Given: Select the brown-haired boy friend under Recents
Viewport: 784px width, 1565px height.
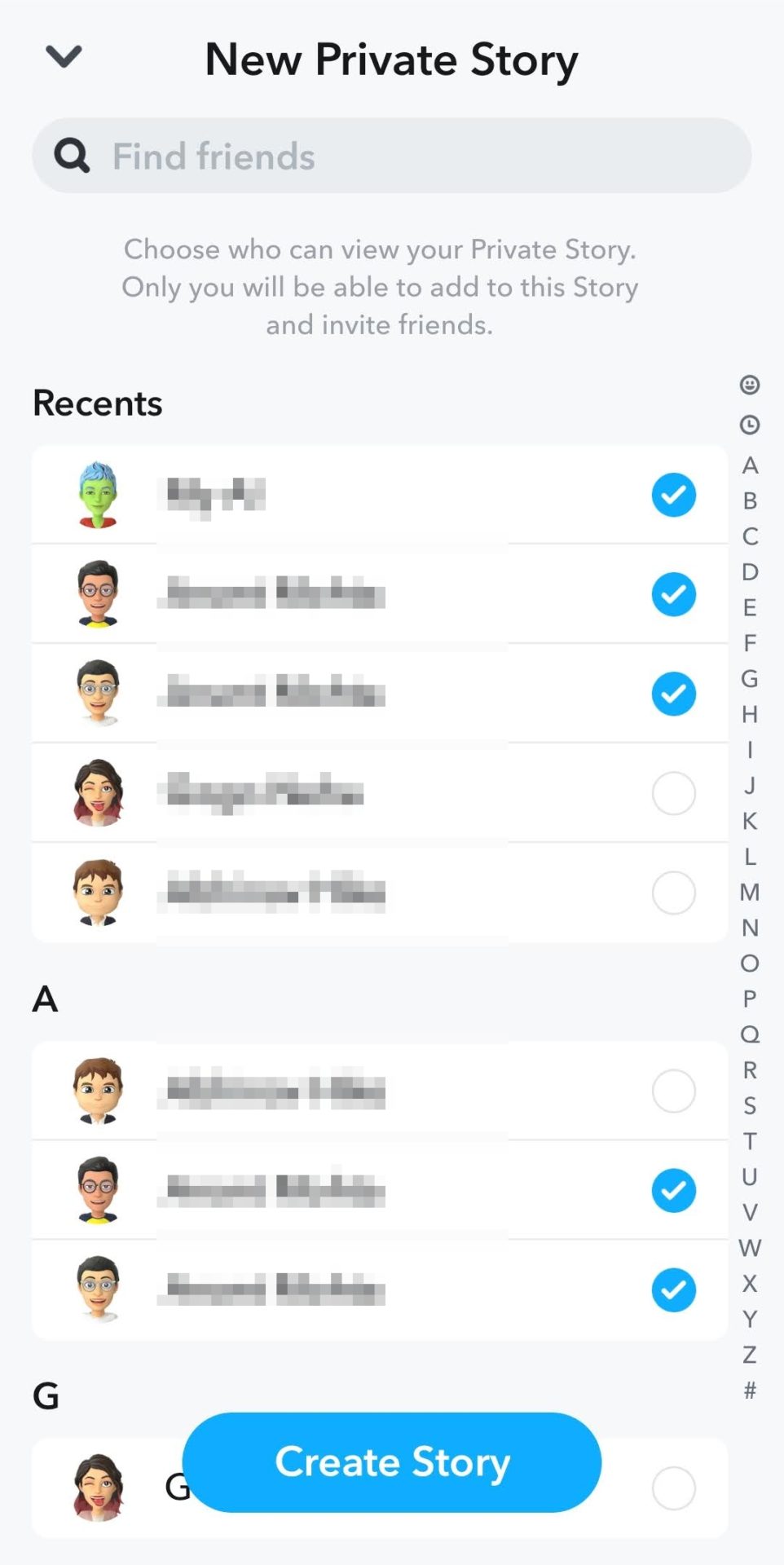Looking at the screenshot, I should click(x=673, y=893).
